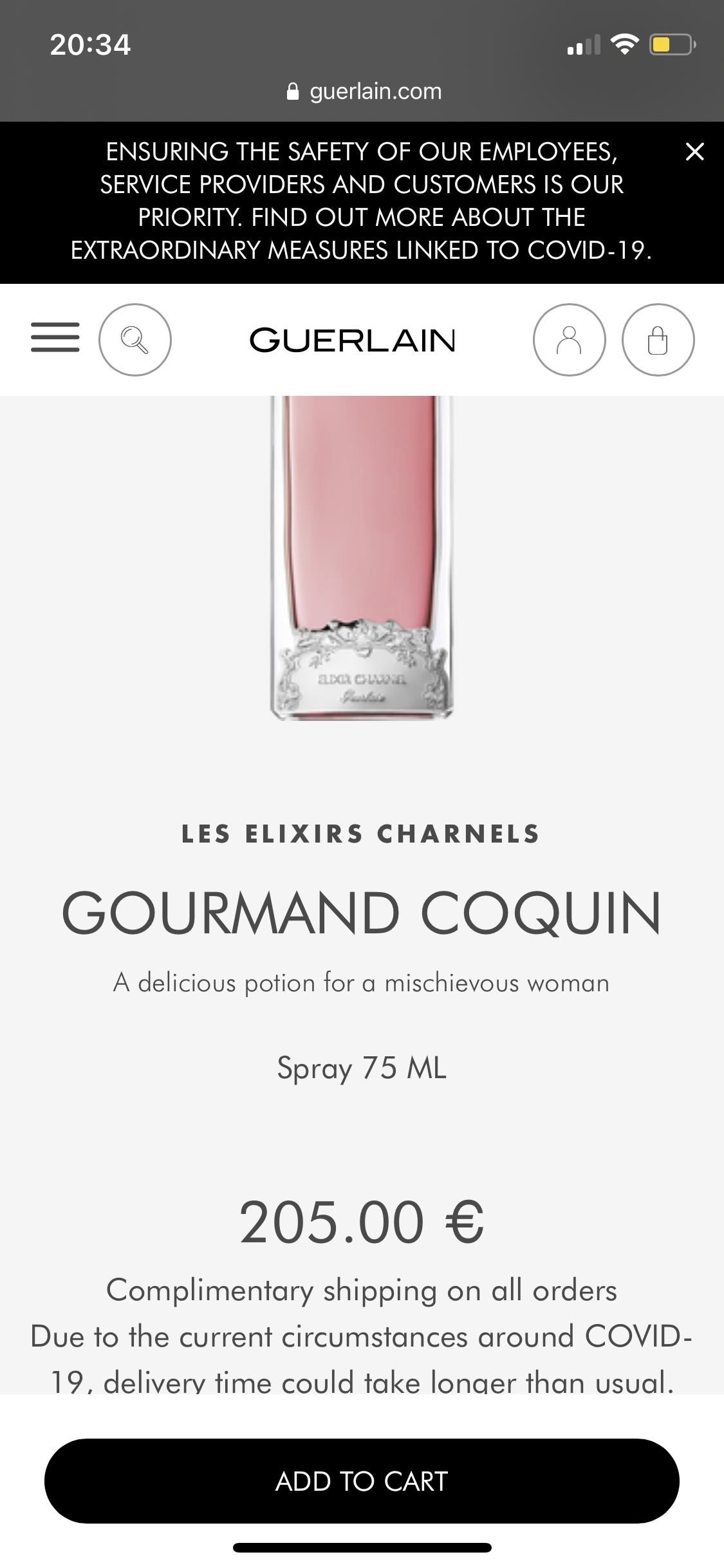Open the shopping bag icon
Image resolution: width=724 pixels, height=1568 pixels.
[658, 340]
